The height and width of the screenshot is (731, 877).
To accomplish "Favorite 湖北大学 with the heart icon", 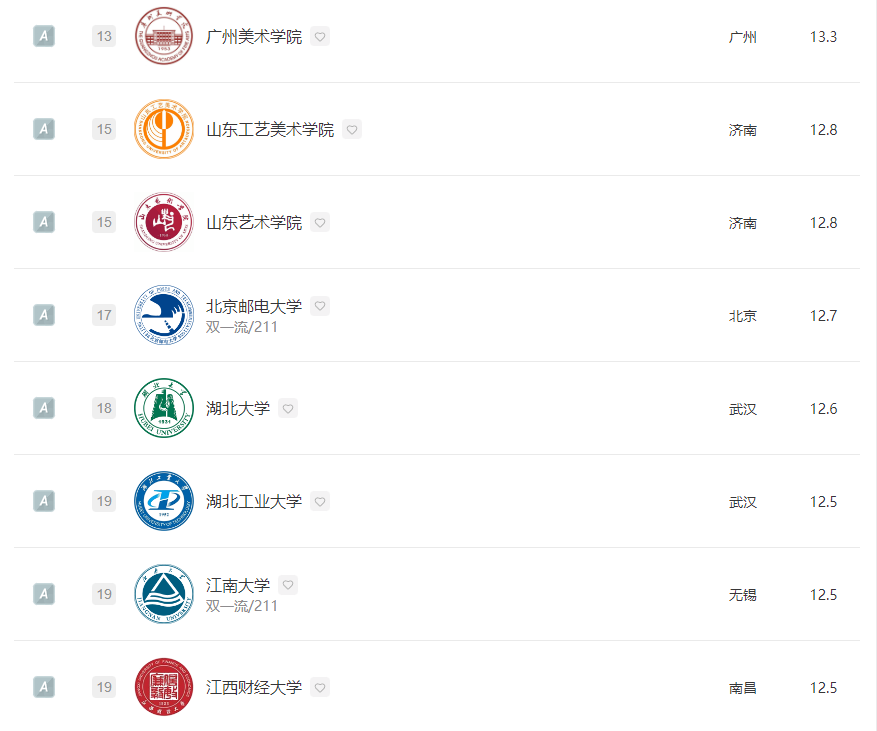I will pyautogui.click(x=288, y=409).
